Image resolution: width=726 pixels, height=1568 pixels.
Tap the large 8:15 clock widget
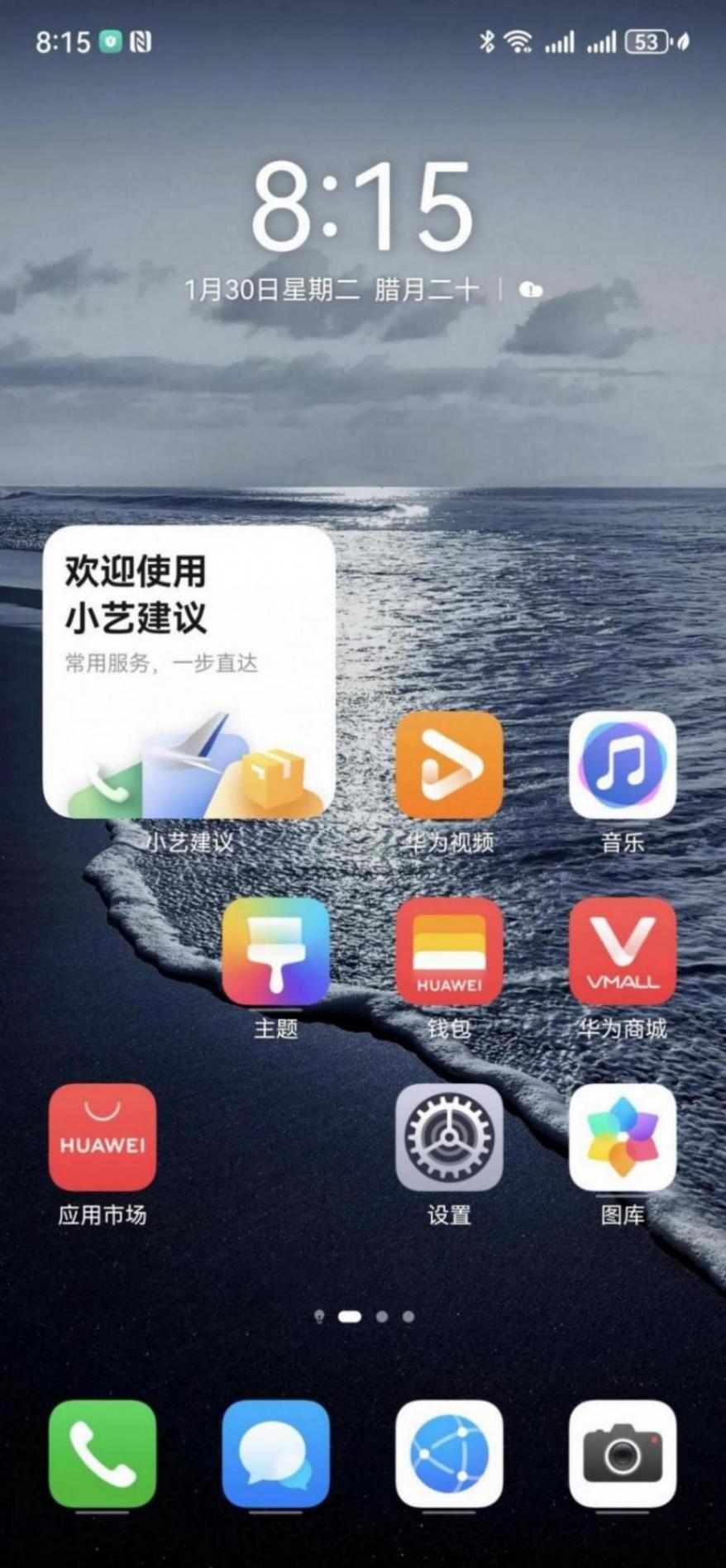coord(362,207)
